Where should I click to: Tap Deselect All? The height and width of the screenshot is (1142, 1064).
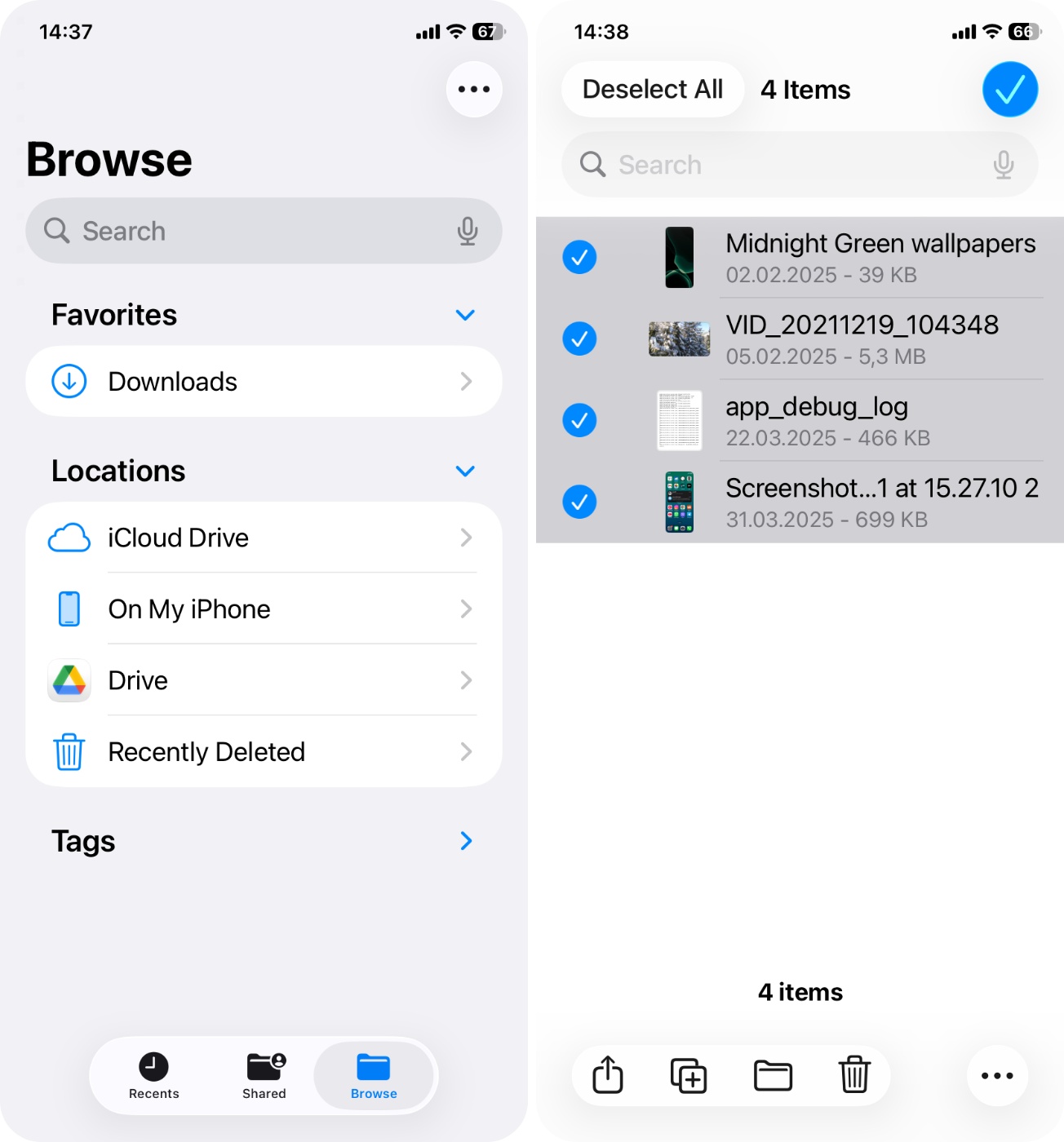[653, 90]
